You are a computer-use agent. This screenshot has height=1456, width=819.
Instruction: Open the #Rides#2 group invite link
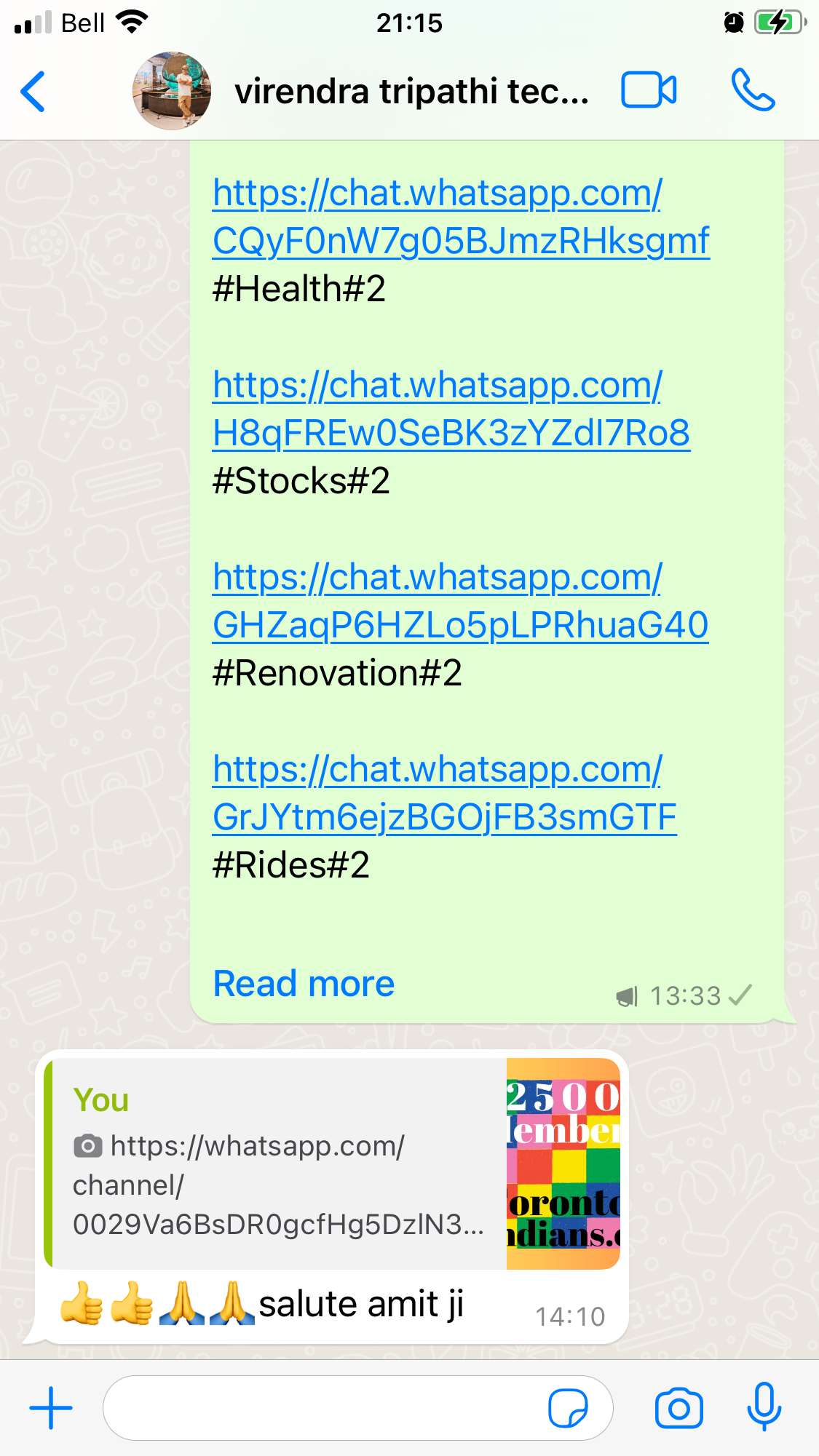point(444,793)
